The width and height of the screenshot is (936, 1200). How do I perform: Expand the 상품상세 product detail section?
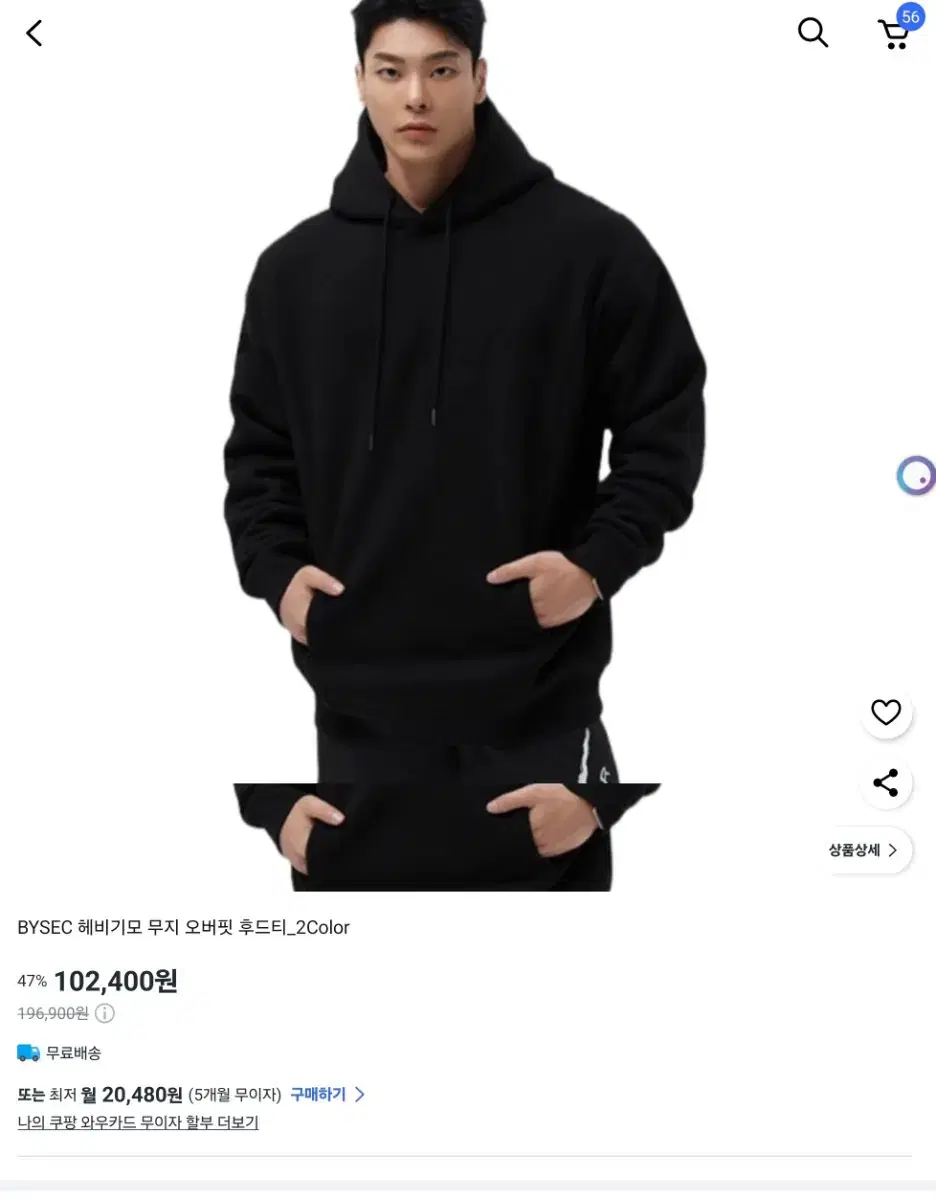point(860,850)
